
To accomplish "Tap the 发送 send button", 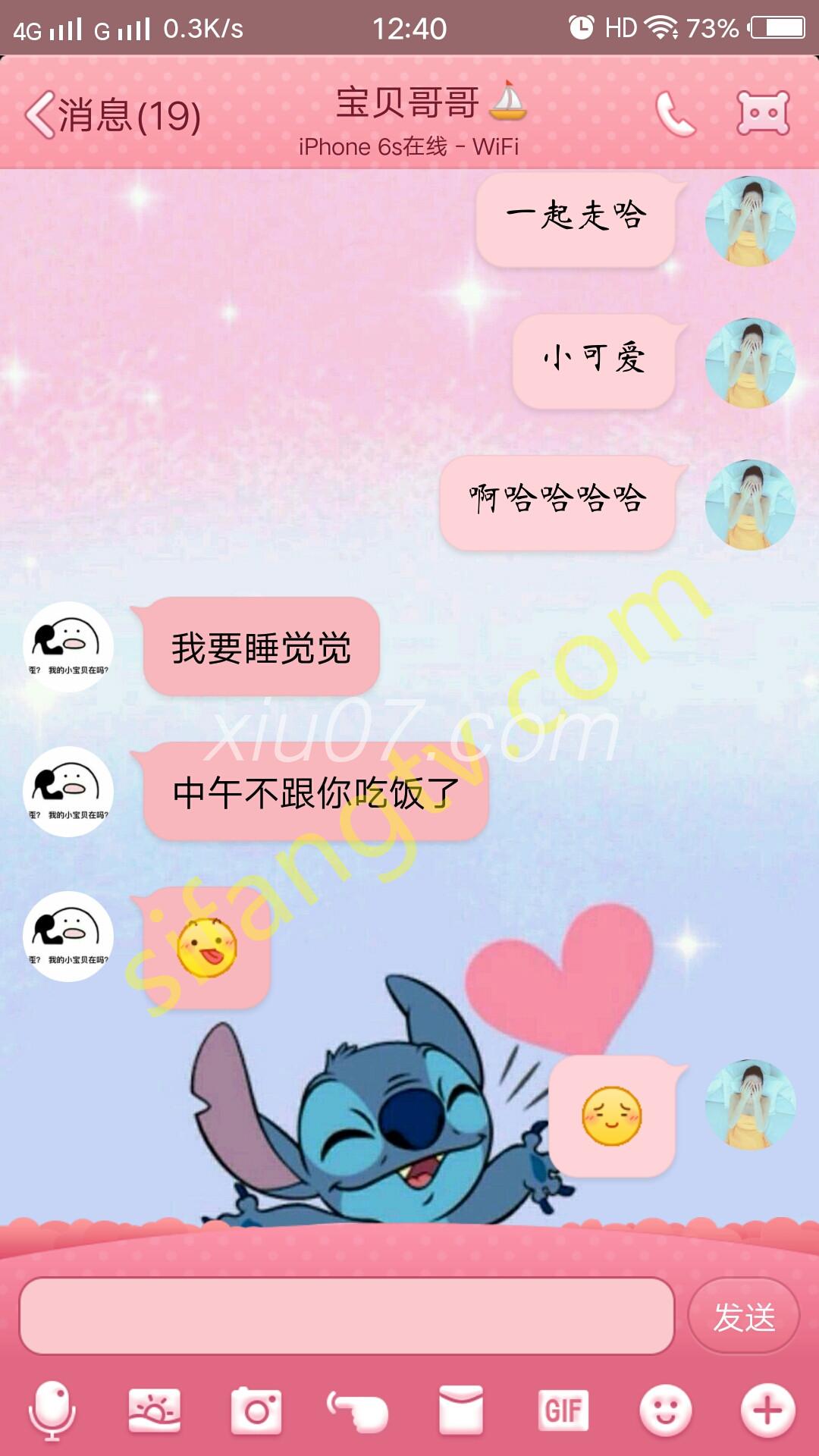I will 743,1316.
